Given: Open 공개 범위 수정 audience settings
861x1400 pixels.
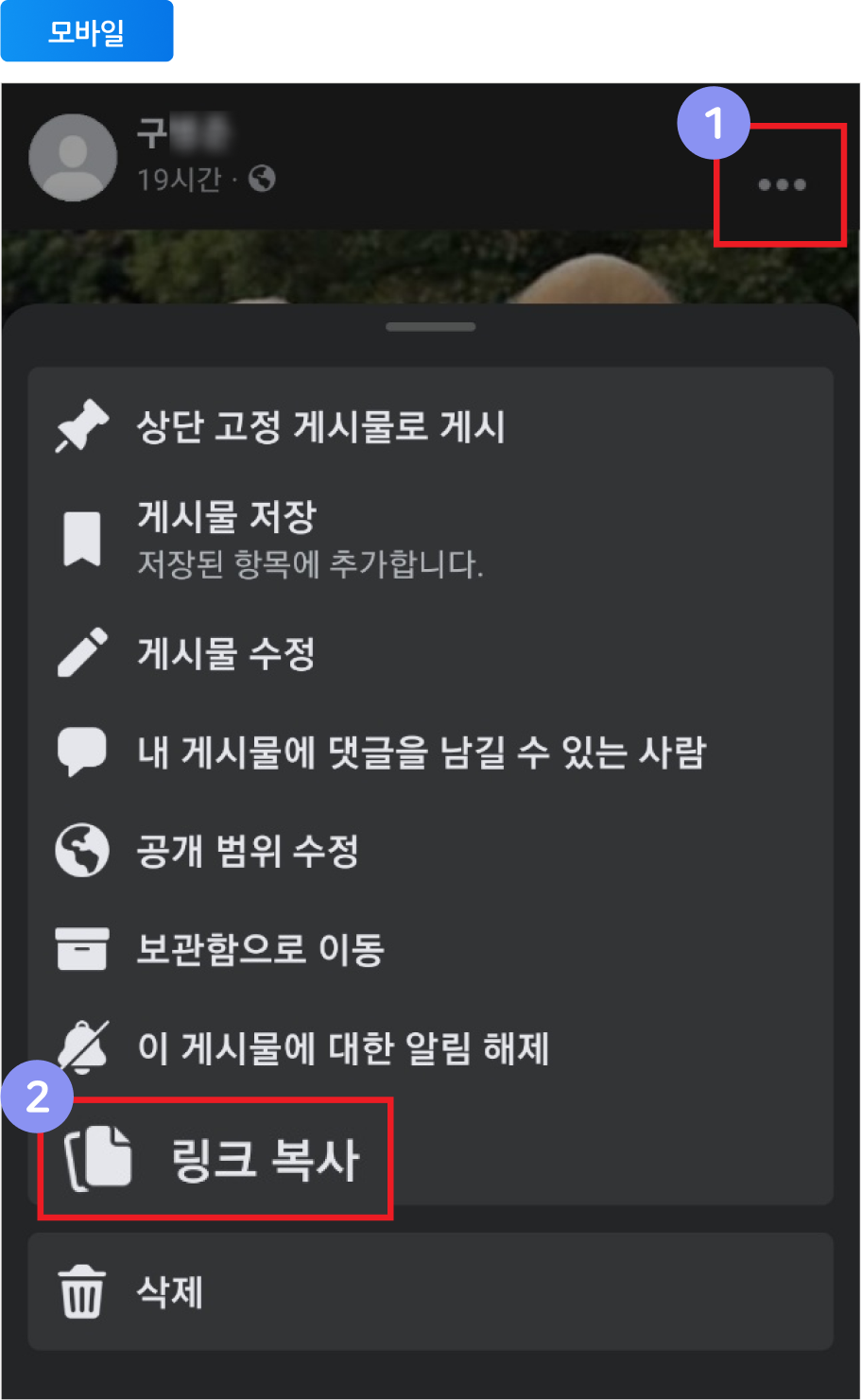Looking at the screenshot, I should coord(248,851).
